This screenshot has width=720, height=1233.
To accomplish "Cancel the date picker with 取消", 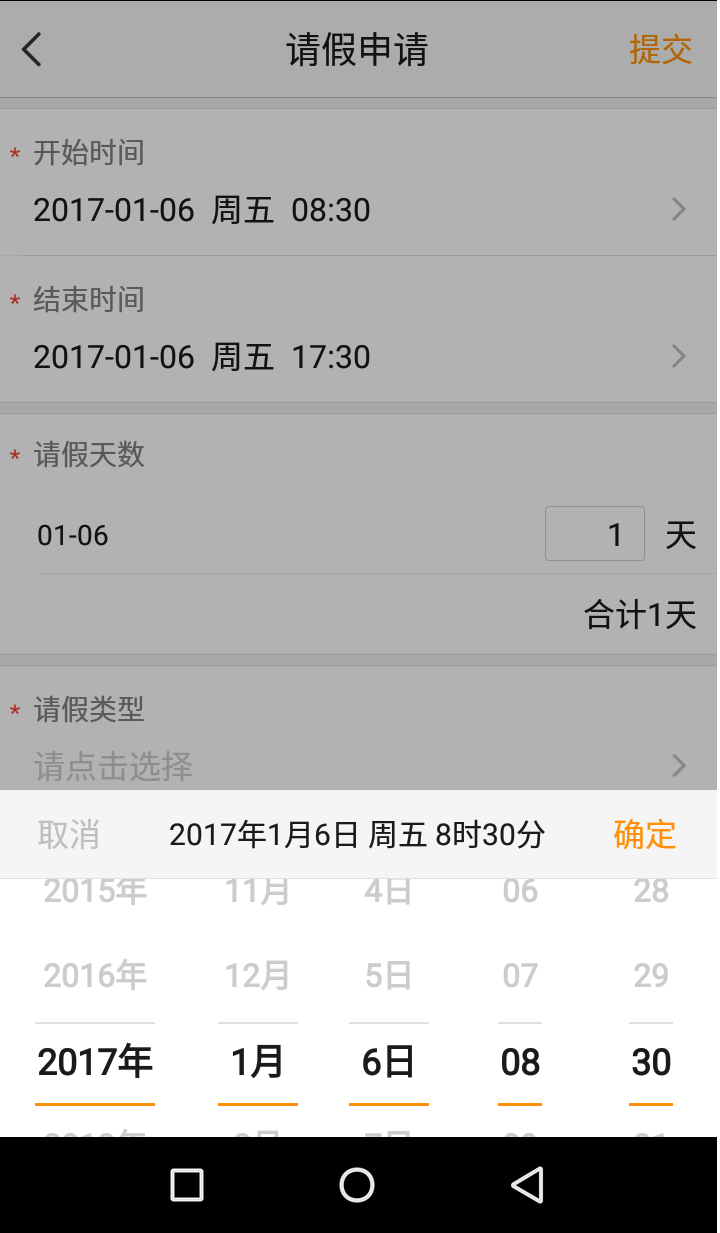I will point(69,834).
